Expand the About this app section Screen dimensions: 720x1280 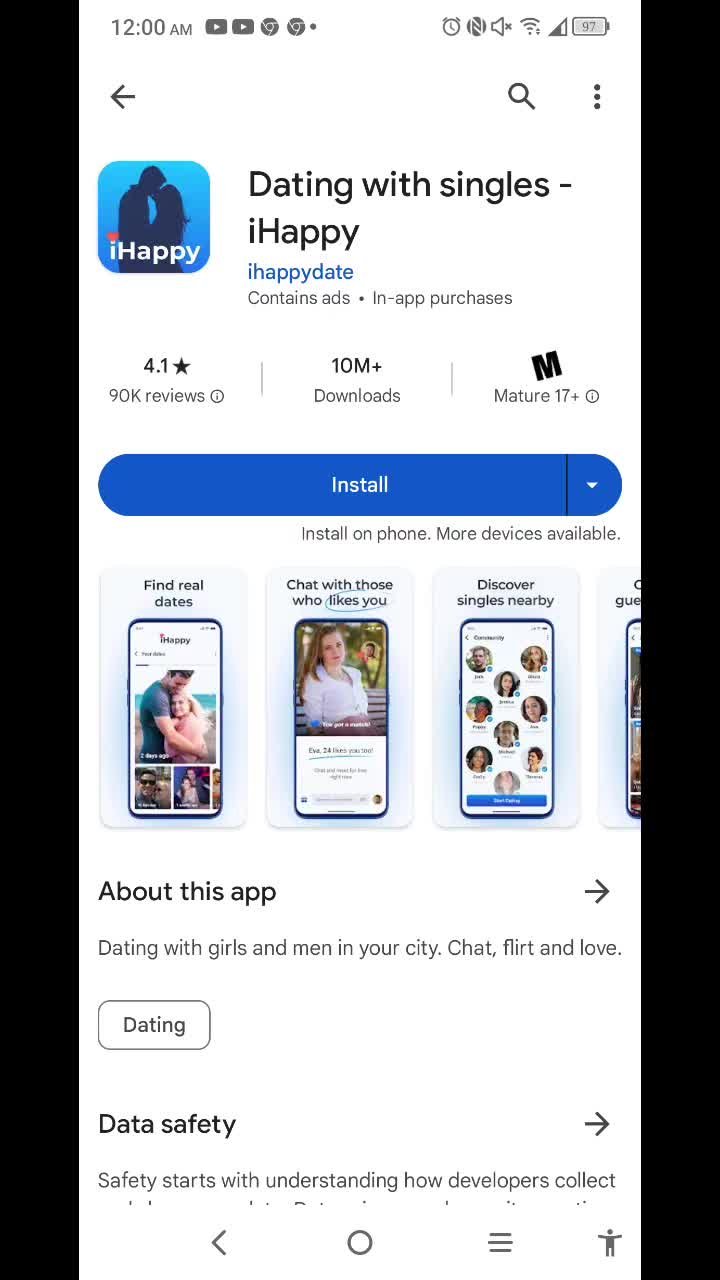pyautogui.click(x=597, y=891)
